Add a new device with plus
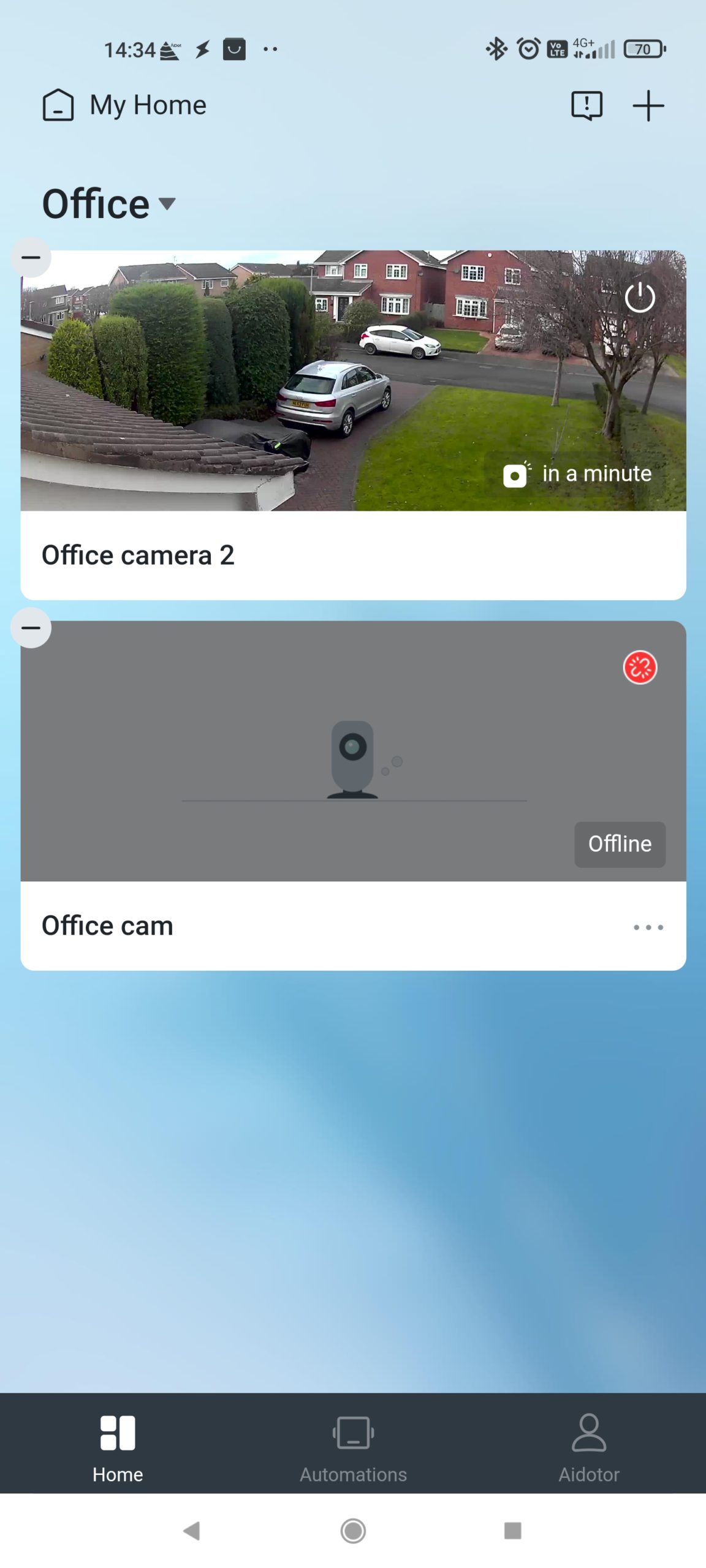This screenshot has width=706, height=1568. pyautogui.click(x=648, y=106)
